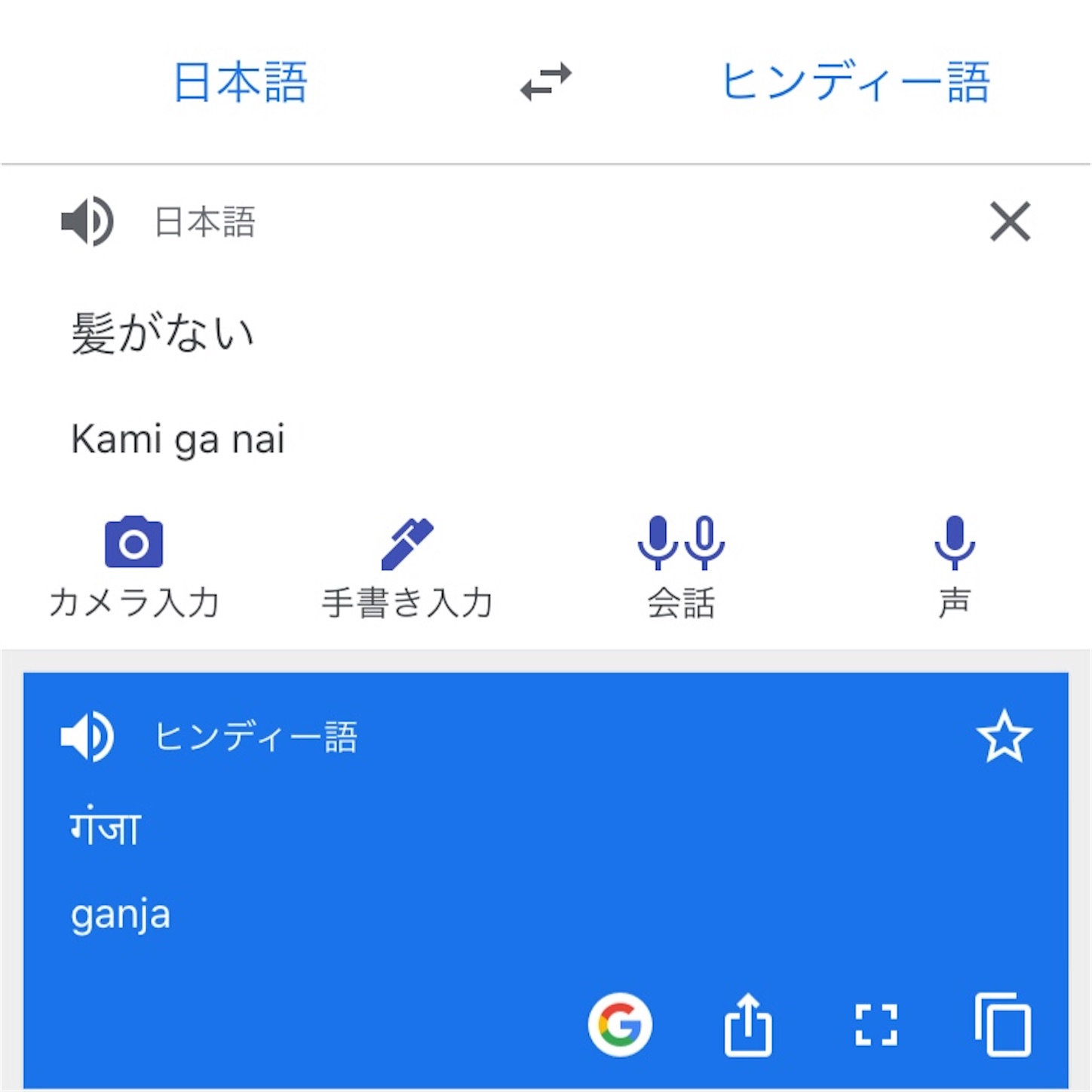The width and height of the screenshot is (1092, 1092).
Task: Select target language ヒンディー語 at top
Action: [854, 81]
